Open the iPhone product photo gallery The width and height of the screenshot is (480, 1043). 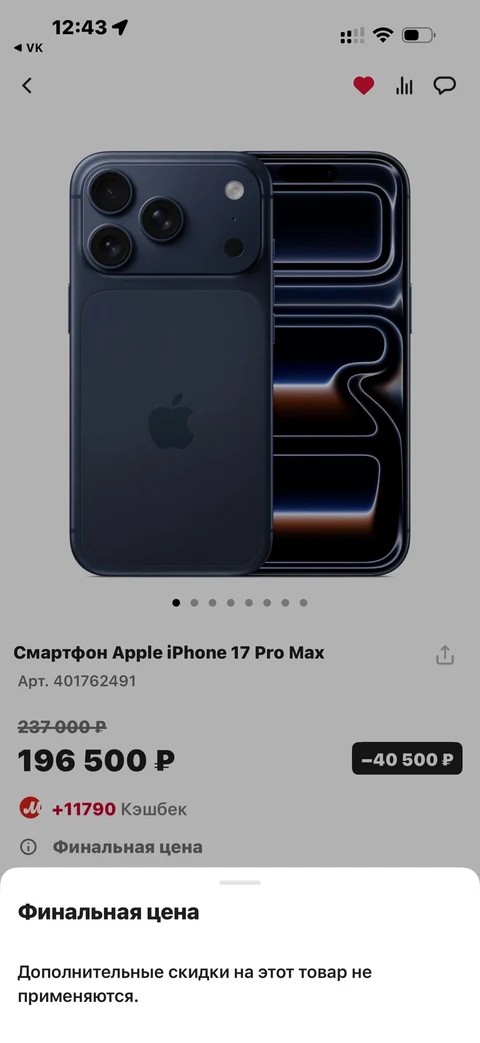click(x=239, y=364)
